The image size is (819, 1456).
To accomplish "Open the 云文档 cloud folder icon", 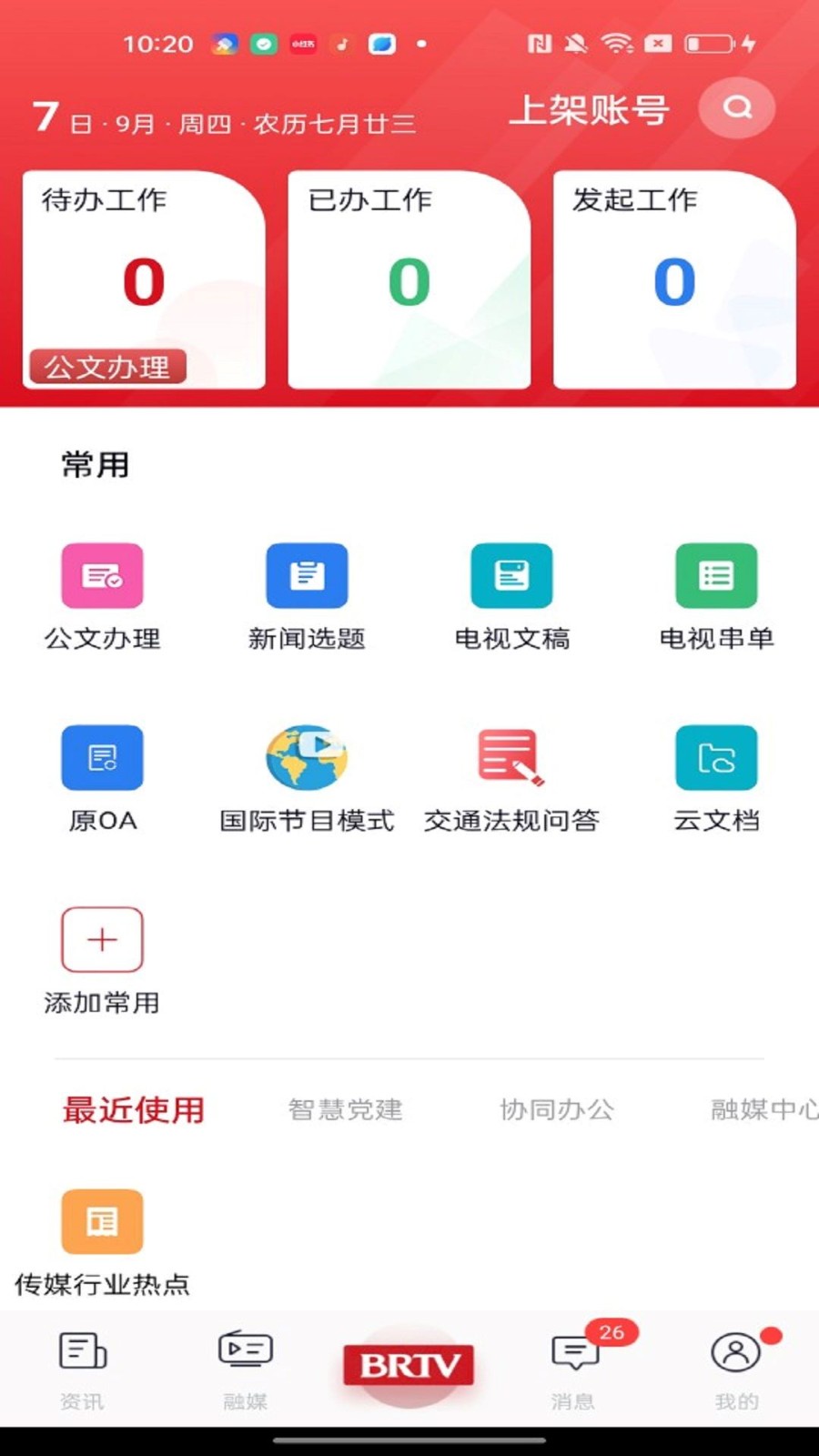I will (x=716, y=757).
